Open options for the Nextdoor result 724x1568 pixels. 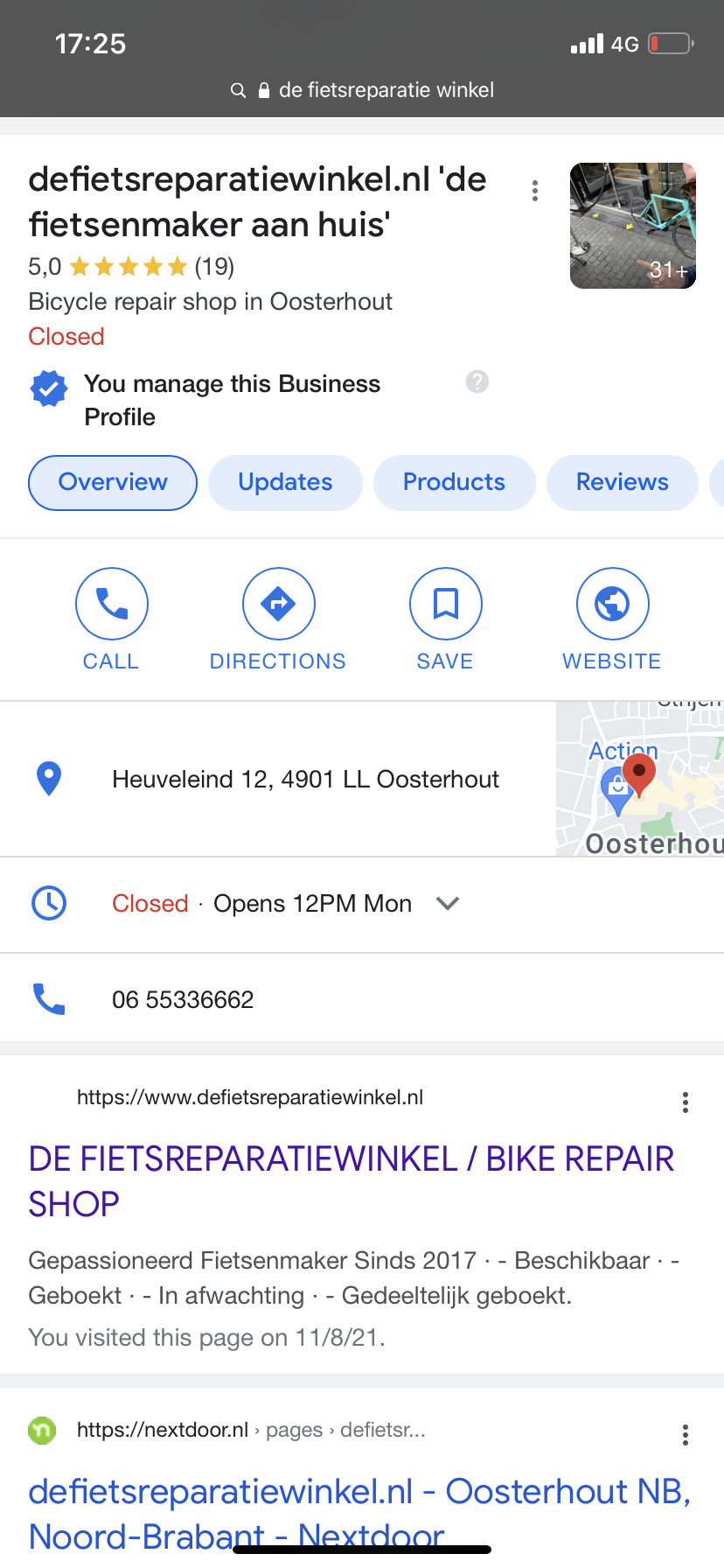(686, 1434)
